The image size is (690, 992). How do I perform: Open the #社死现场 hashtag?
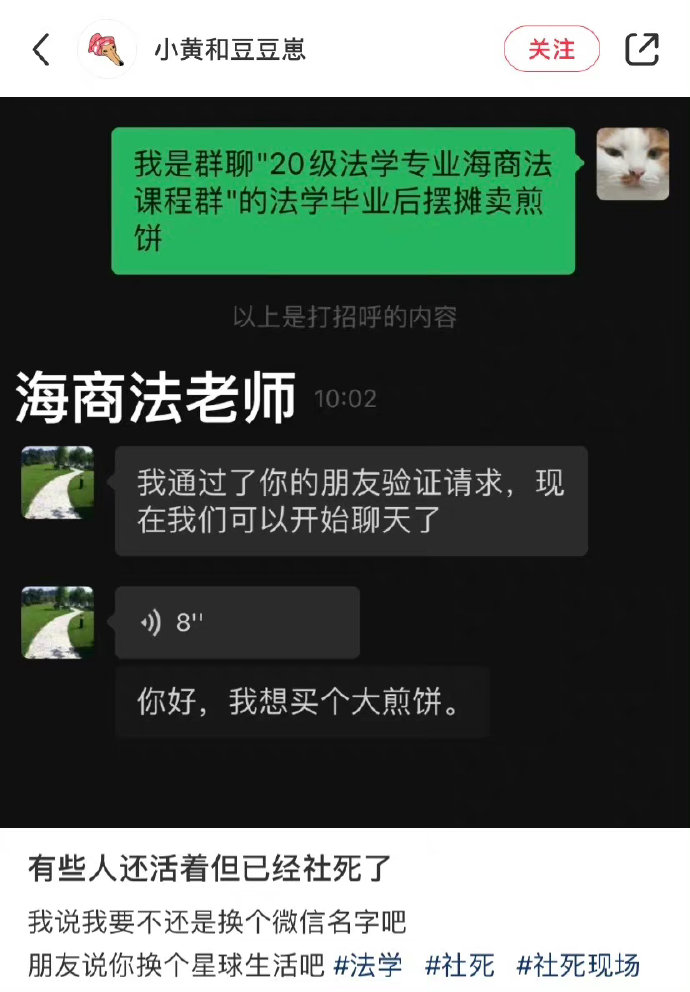(x=578, y=965)
